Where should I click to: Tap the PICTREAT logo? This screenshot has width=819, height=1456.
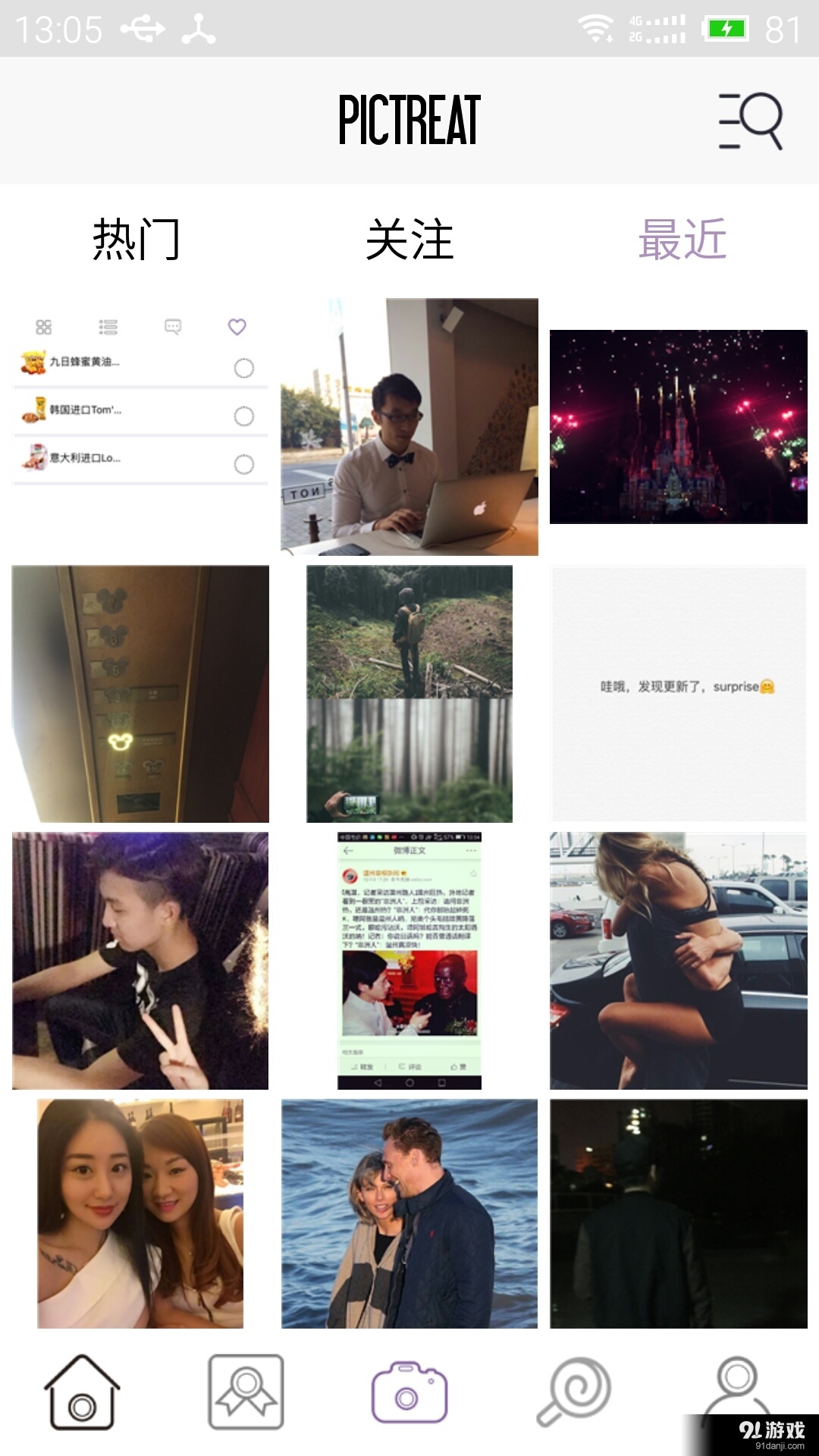409,118
